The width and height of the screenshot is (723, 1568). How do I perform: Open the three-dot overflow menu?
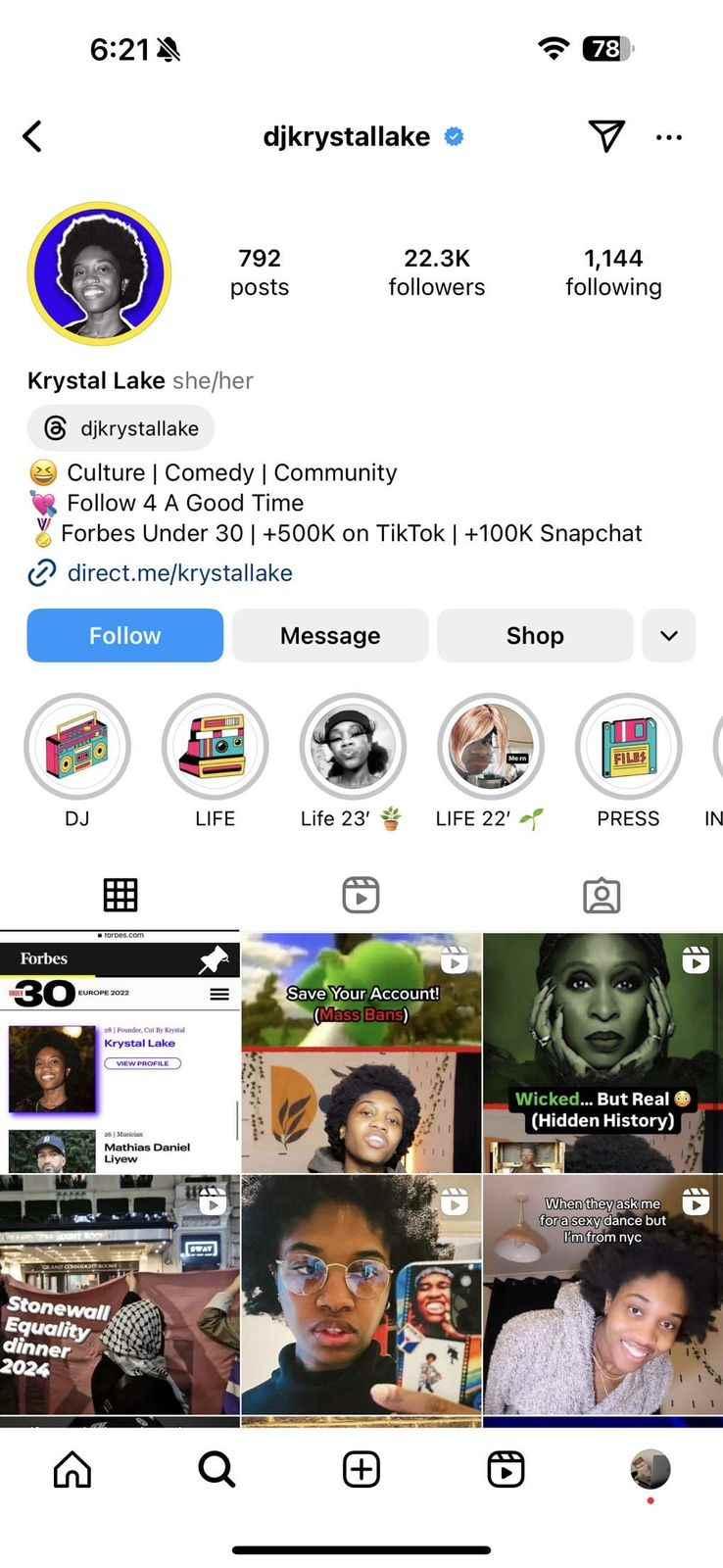[668, 137]
